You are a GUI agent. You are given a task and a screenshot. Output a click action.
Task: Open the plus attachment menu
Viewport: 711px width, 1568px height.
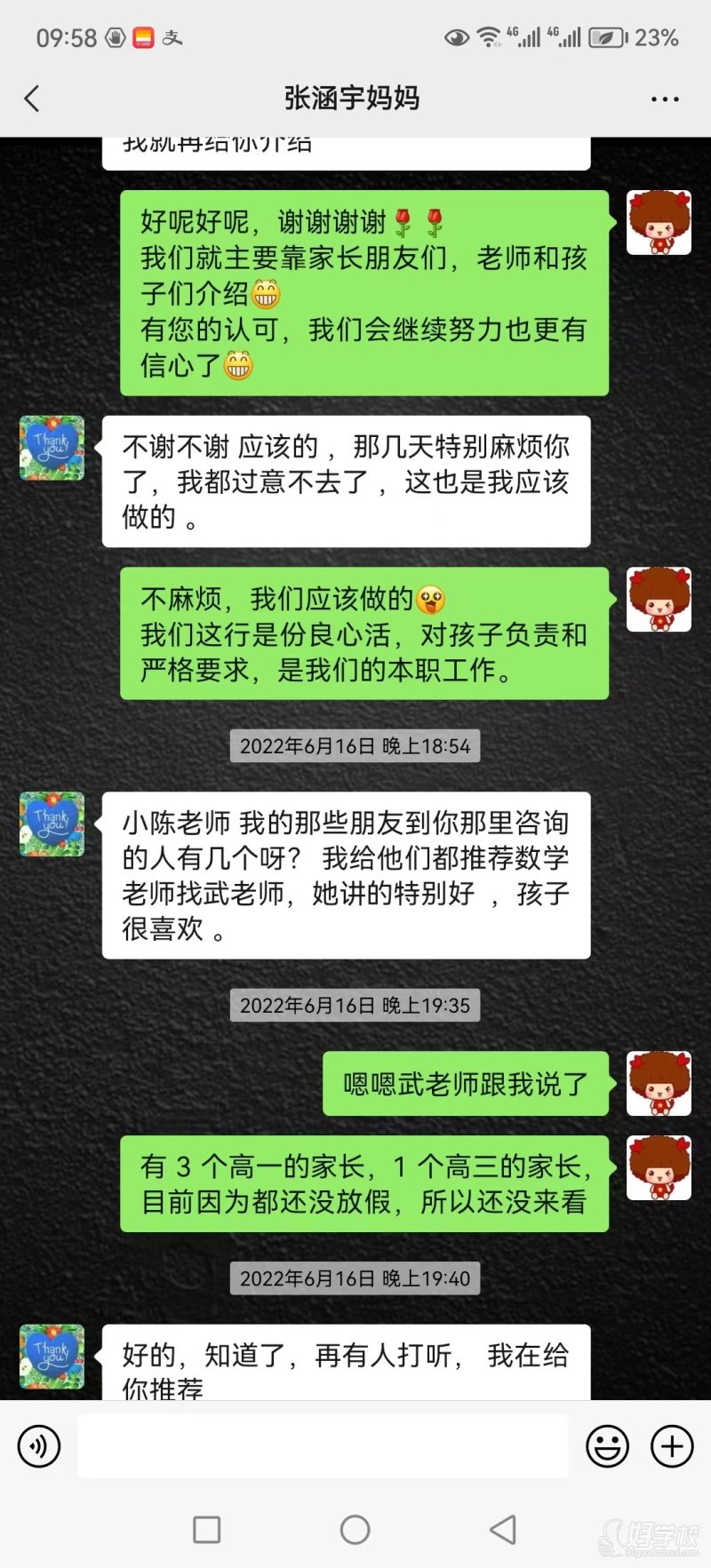pos(672,1446)
